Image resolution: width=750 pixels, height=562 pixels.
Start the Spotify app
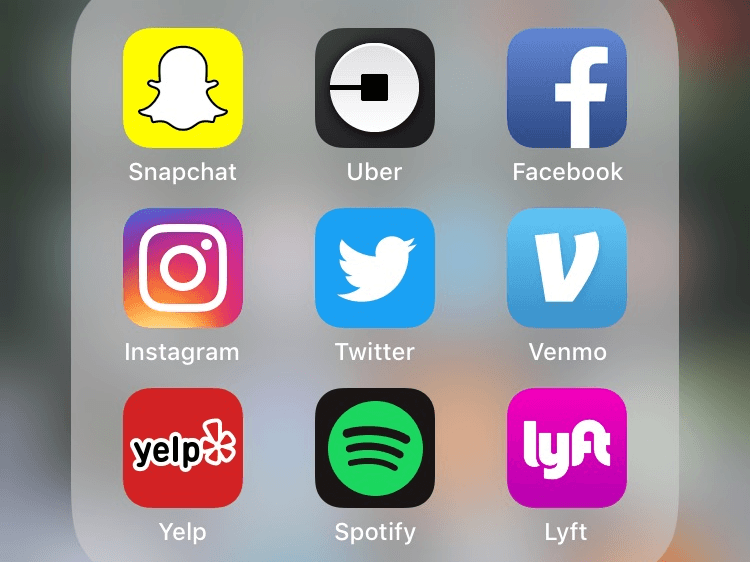coord(375,448)
